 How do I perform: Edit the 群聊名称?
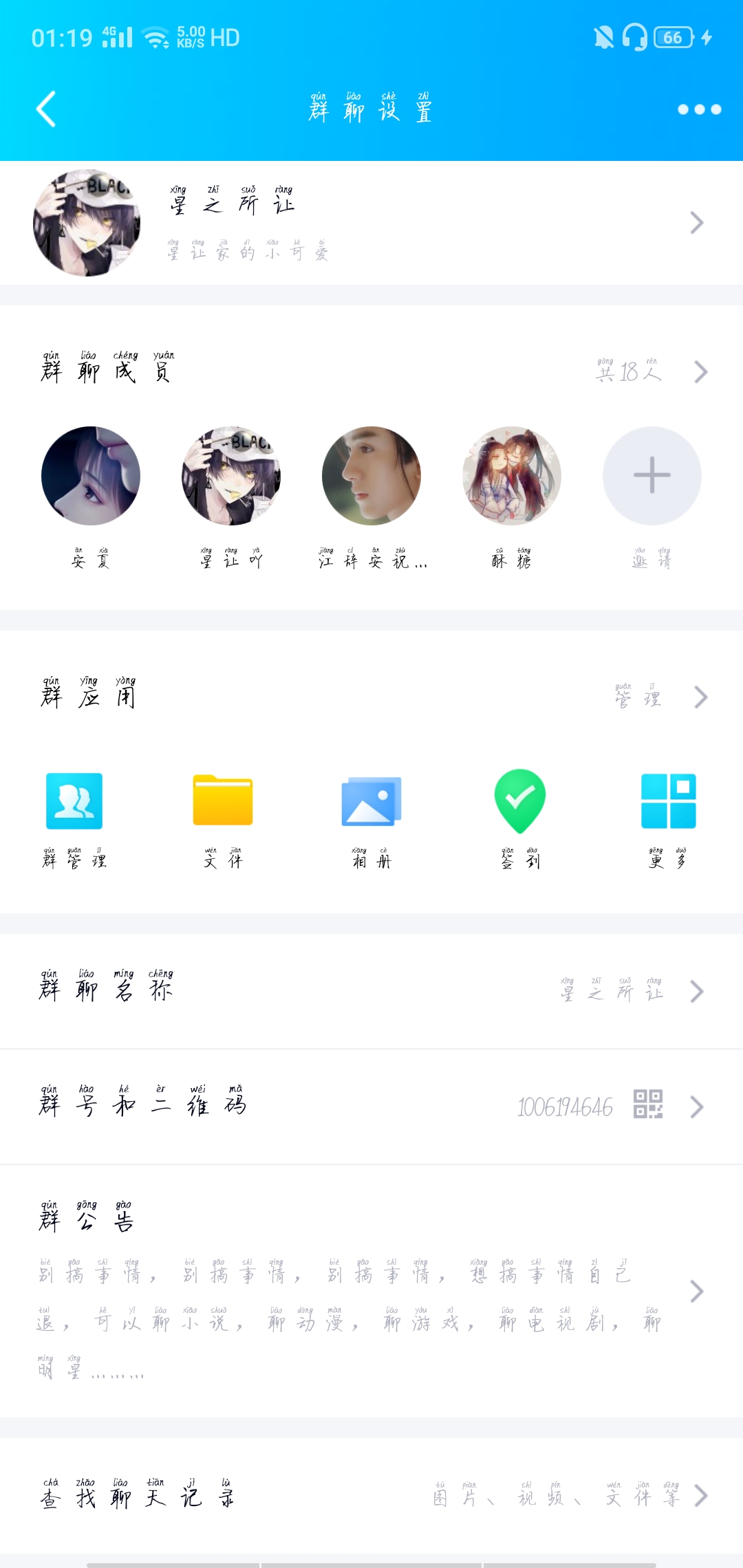[x=371, y=991]
